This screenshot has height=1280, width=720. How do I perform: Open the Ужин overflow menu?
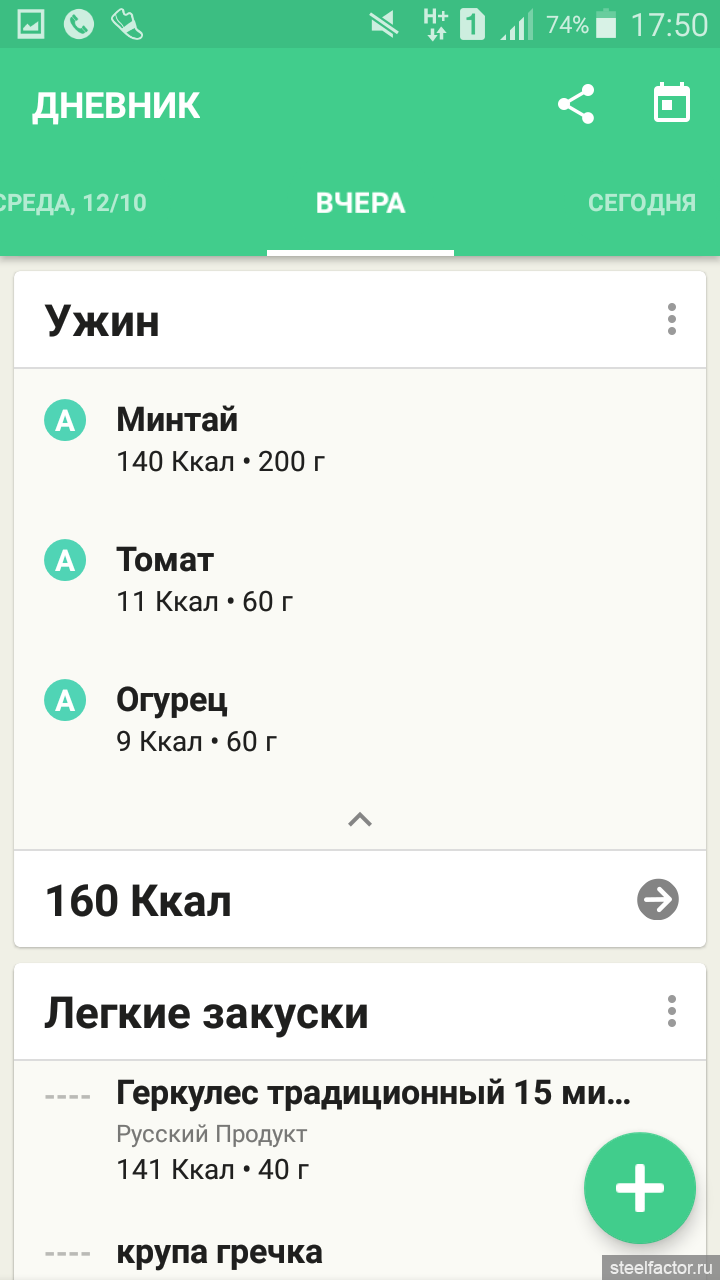point(672,320)
